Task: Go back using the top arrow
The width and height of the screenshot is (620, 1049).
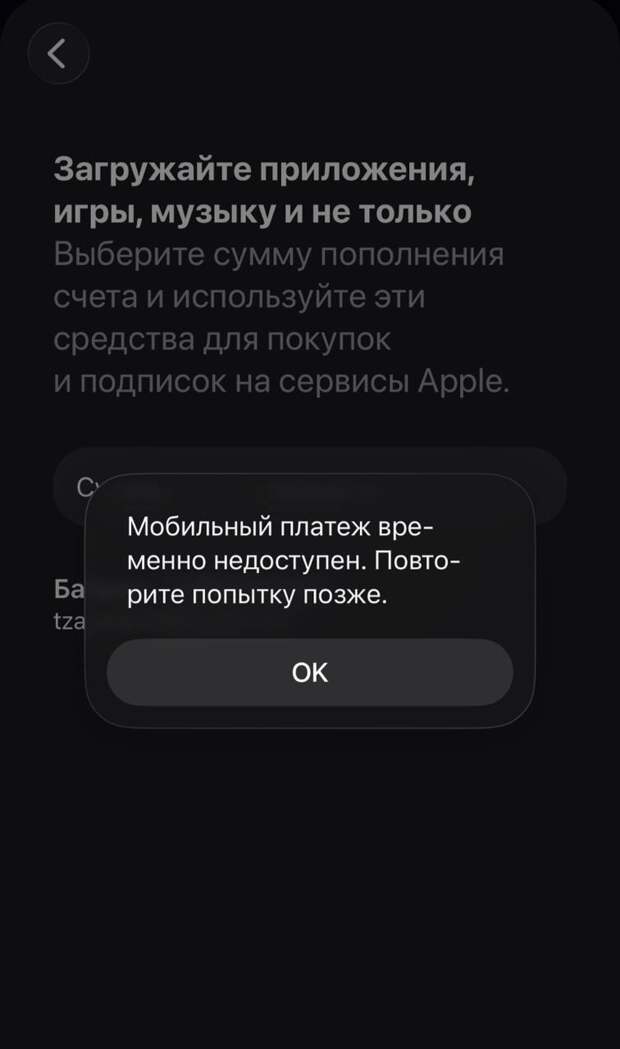Action: pyautogui.click(x=58, y=54)
